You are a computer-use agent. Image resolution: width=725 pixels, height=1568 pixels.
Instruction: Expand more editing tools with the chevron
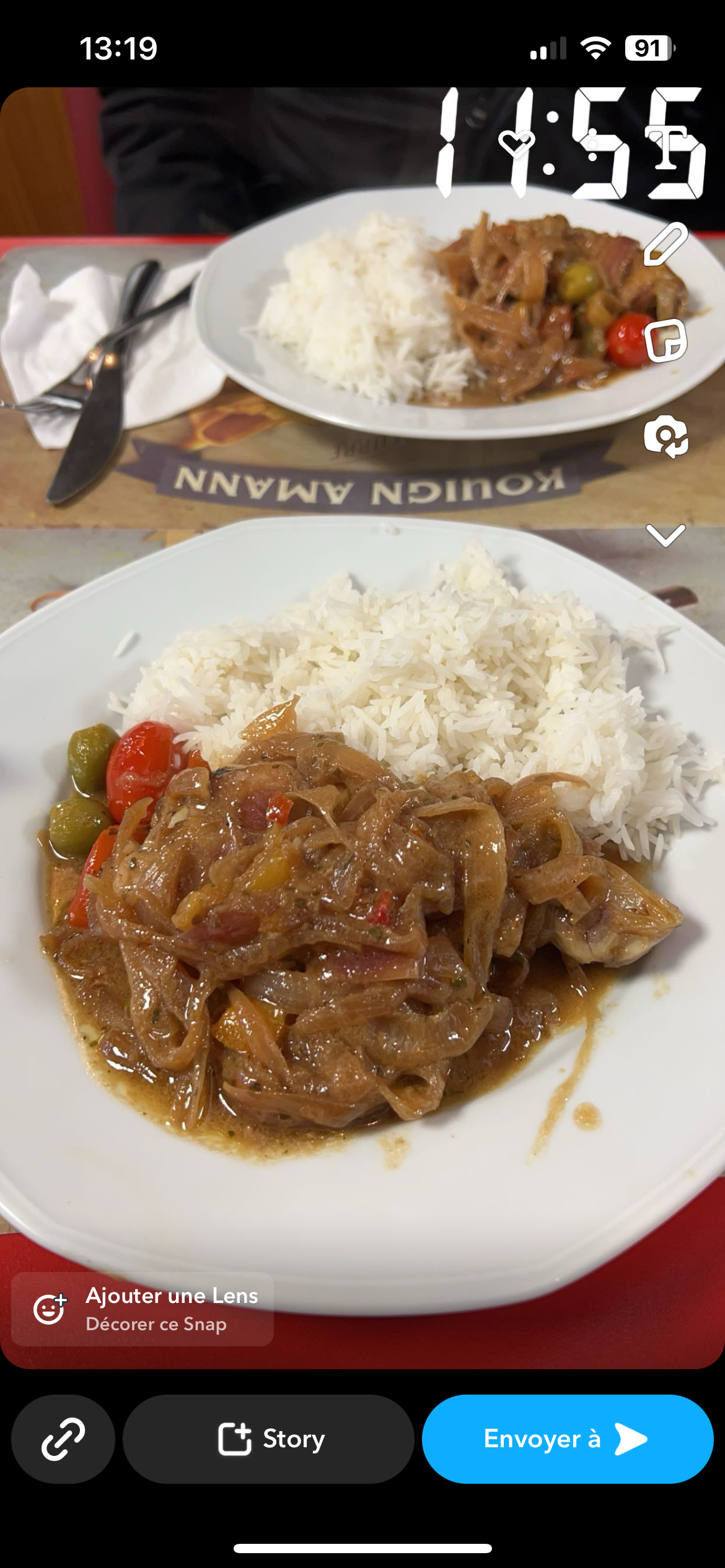(x=666, y=535)
